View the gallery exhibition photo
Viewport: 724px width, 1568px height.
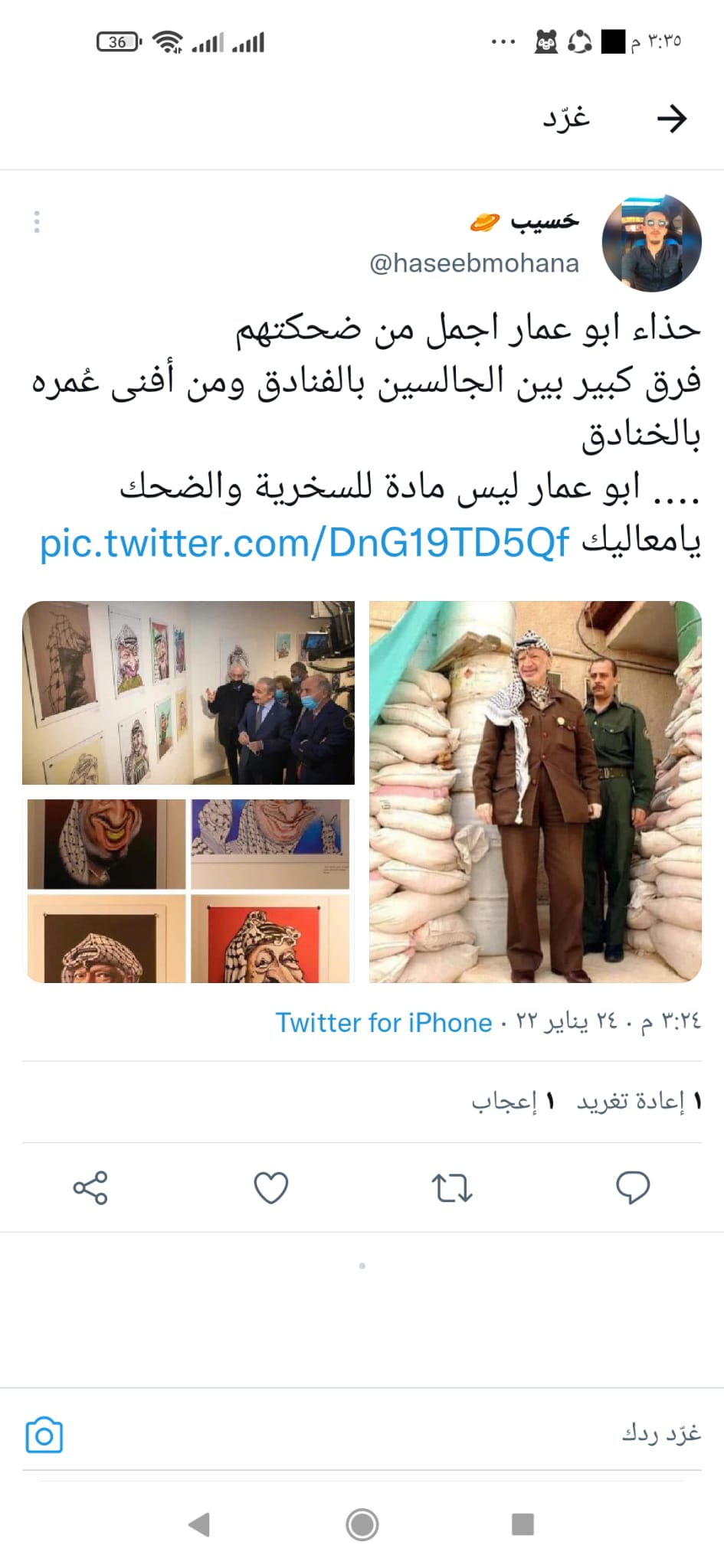click(x=188, y=693)
